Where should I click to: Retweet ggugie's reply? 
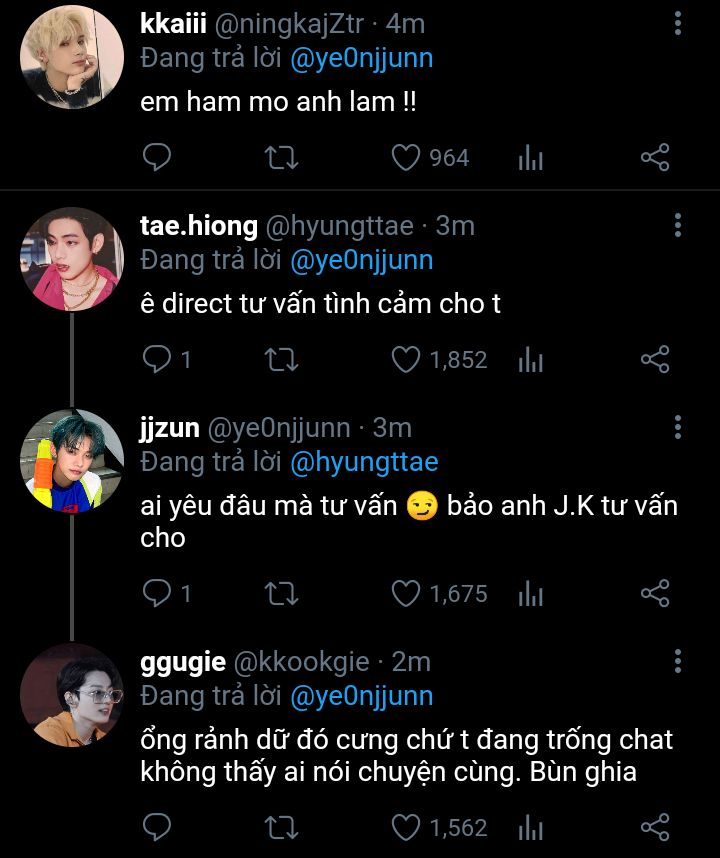[282, 828]
